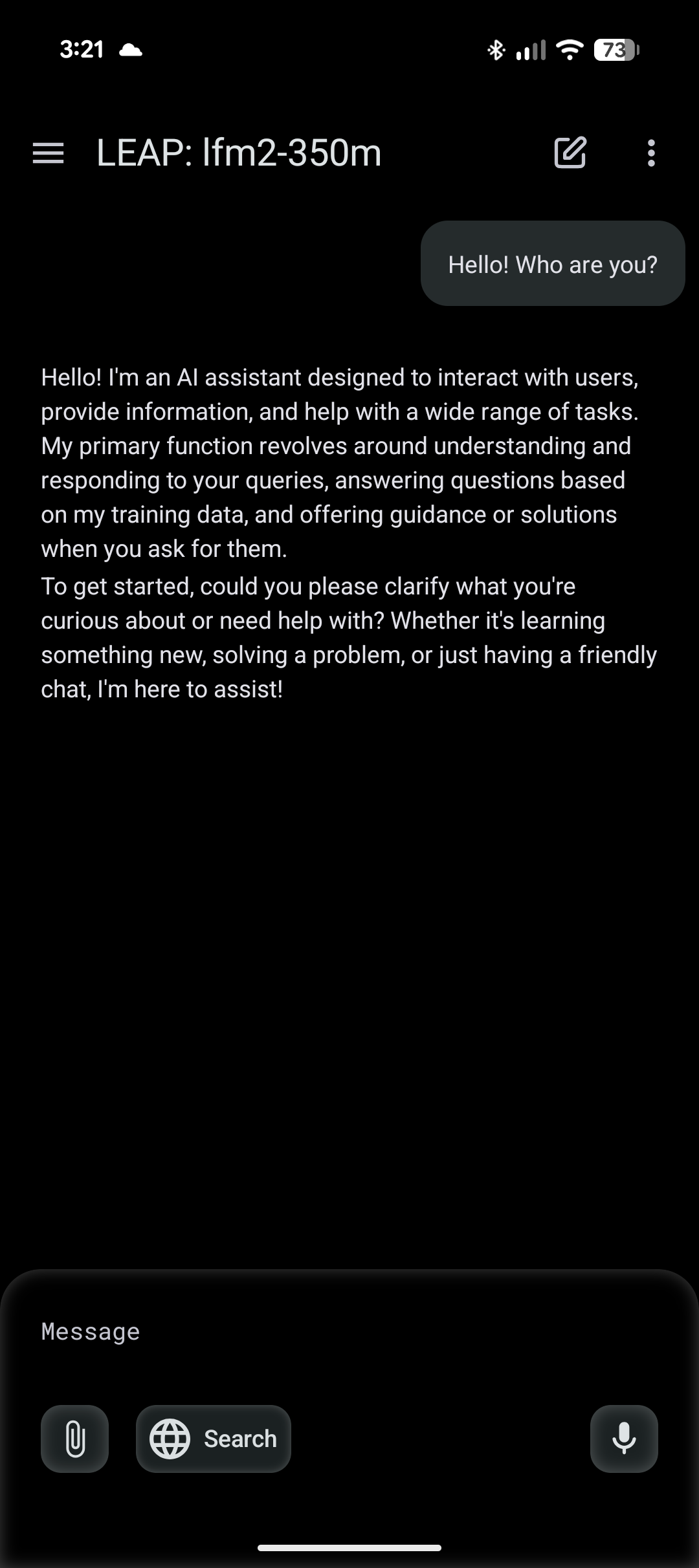Open the hamburger navigation drawer
This screenshot has width=699, height=1568.
tap(49, 153)
